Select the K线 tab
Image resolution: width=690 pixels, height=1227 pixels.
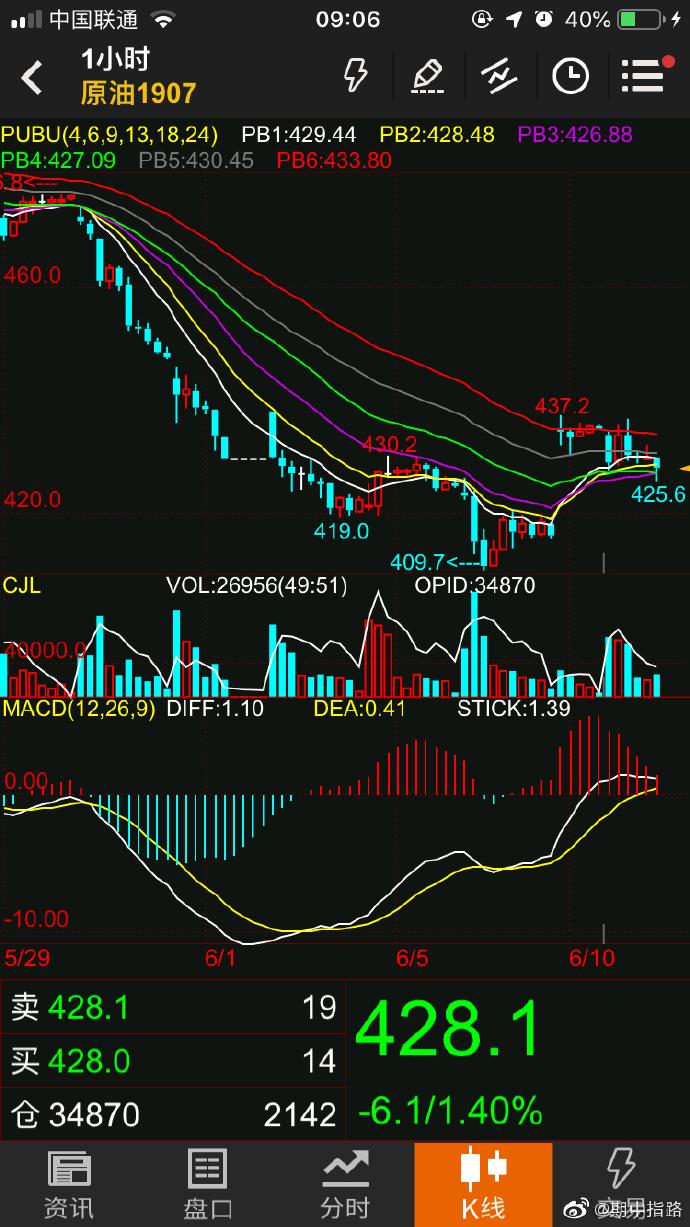[483, 1185]
